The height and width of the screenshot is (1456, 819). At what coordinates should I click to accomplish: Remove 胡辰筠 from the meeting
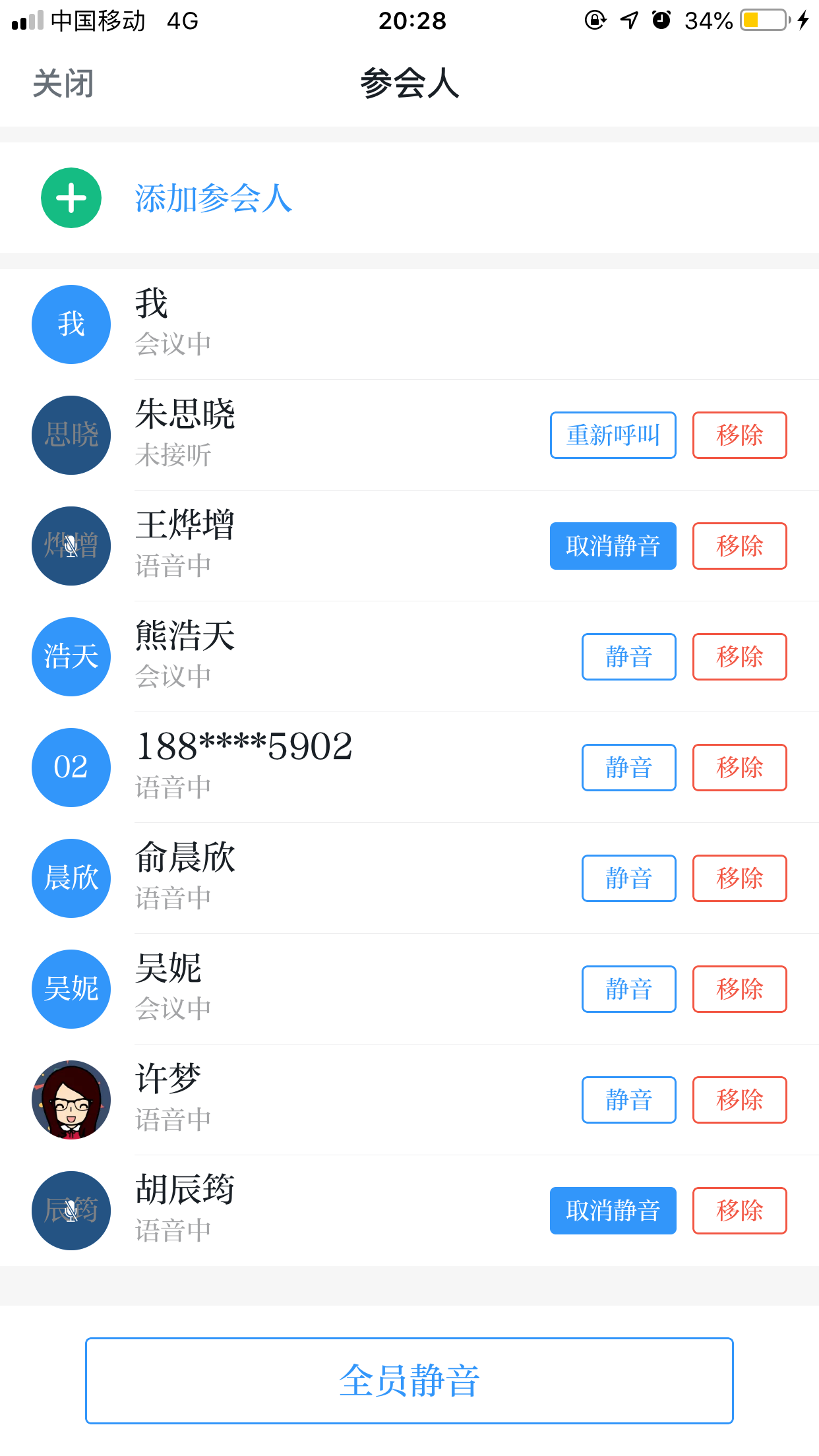tap(739, 1211)
